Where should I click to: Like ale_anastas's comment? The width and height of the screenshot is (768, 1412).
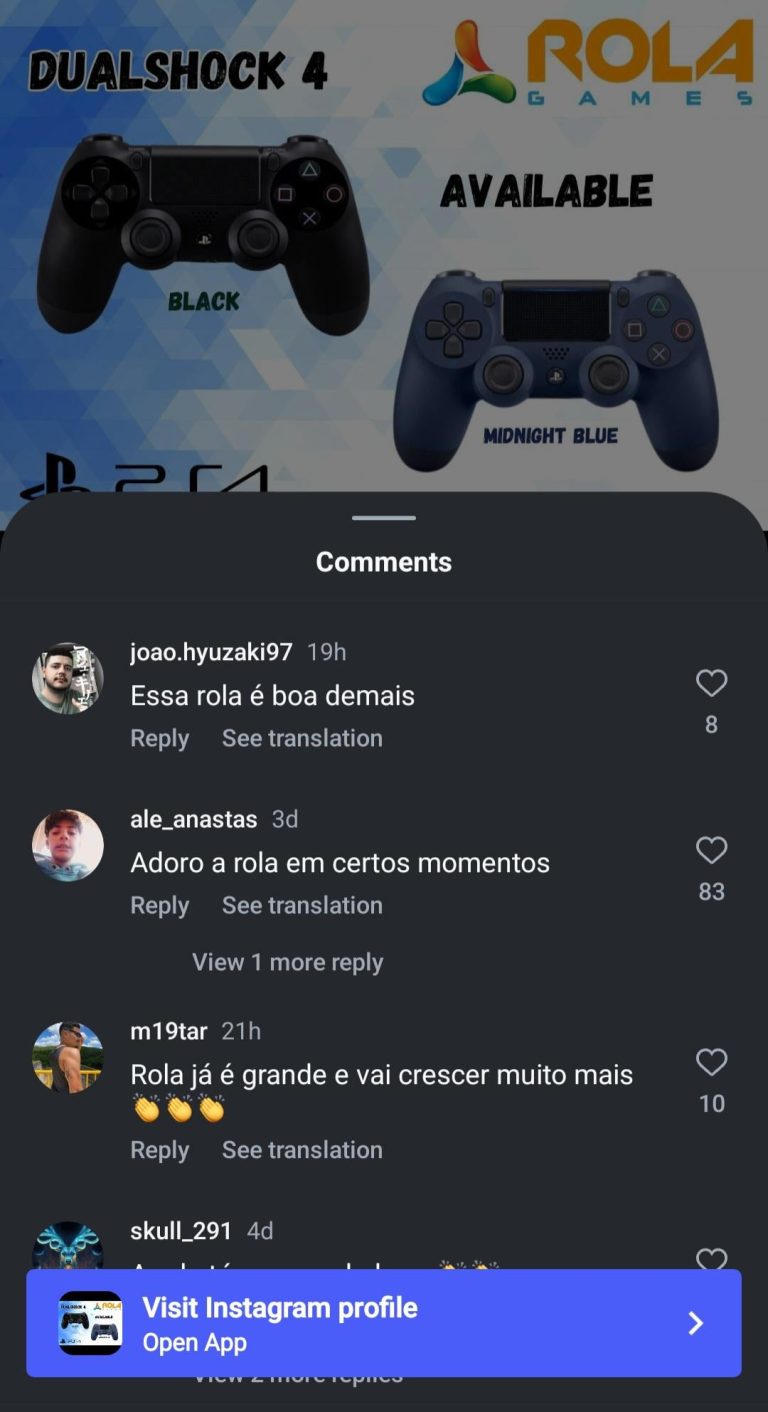pos(711,851)
